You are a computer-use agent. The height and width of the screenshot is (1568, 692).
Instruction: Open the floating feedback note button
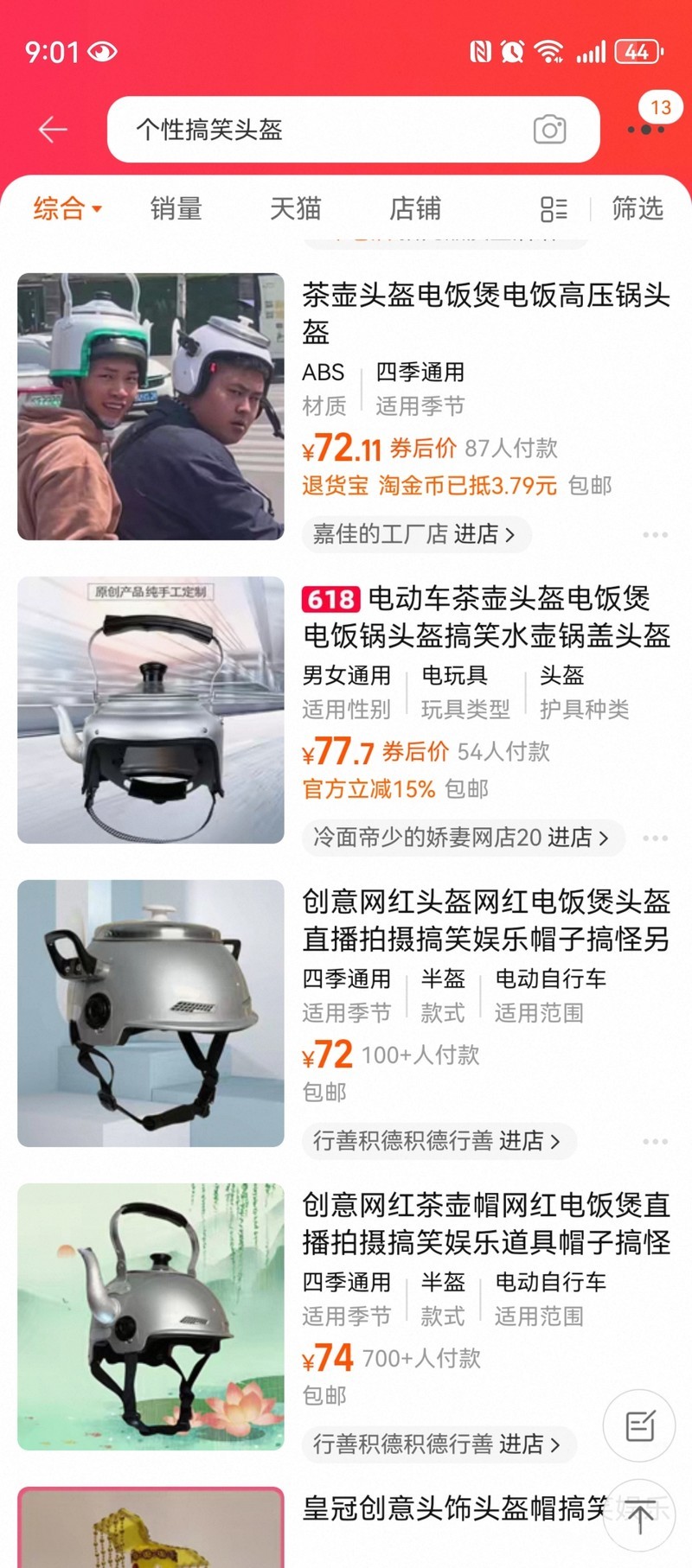(639, 1425)
